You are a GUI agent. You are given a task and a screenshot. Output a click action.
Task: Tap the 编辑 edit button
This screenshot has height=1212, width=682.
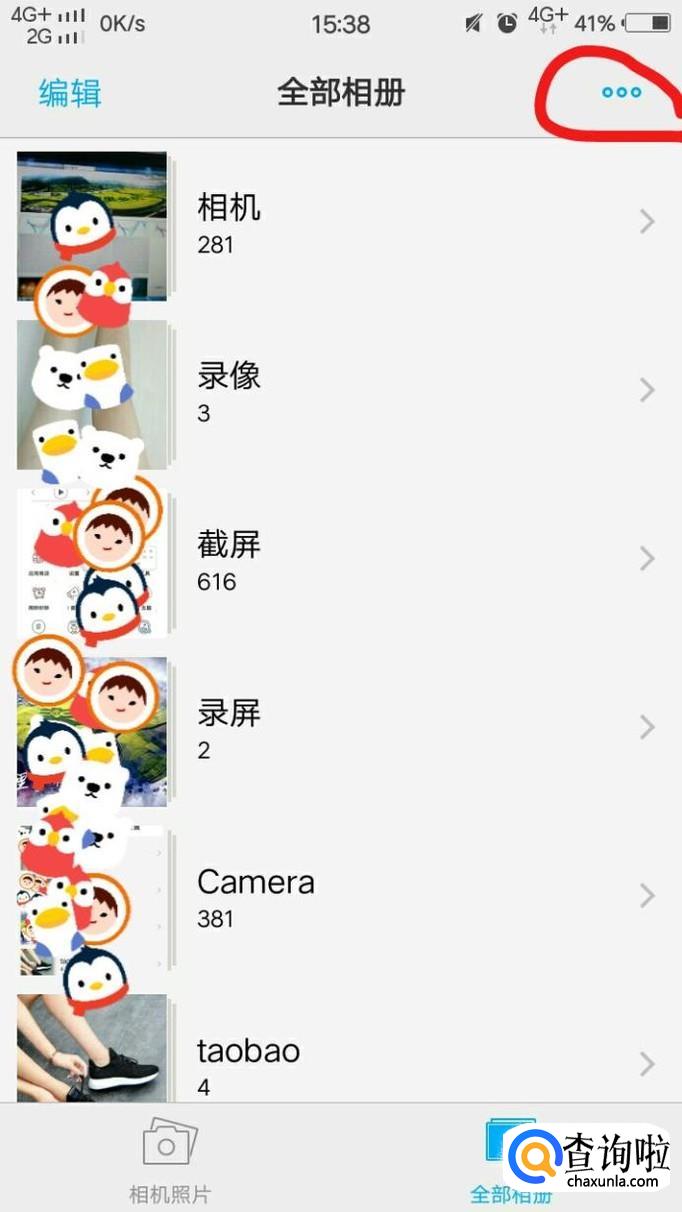tap(70, 93)
